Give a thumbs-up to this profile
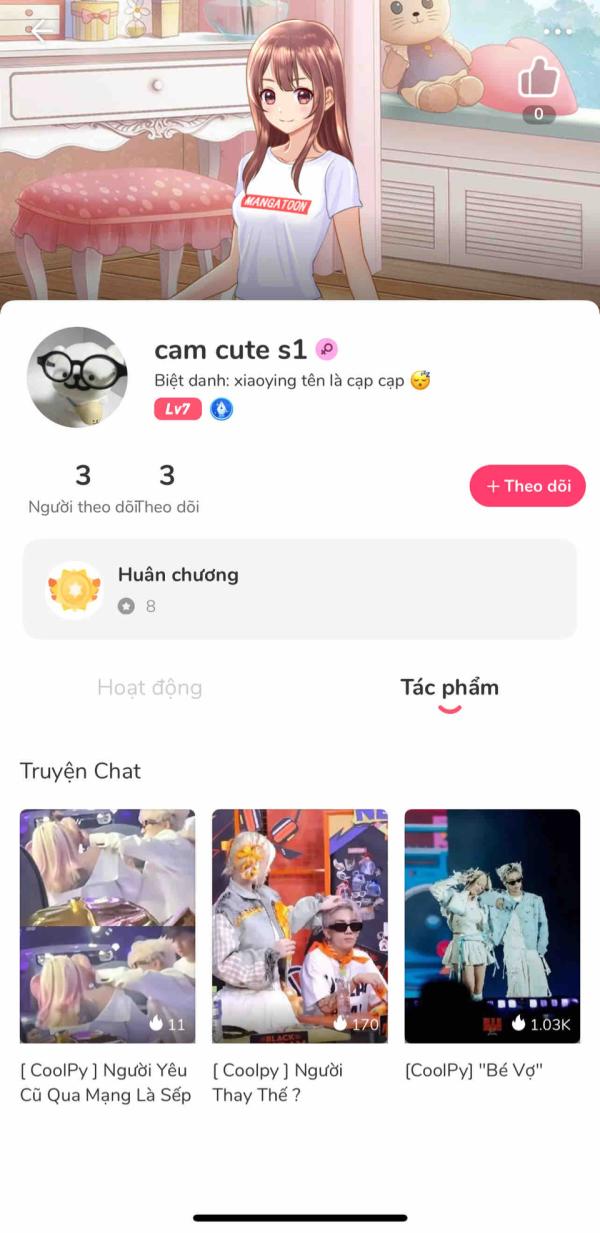600x1233 pixels. click(x=538, y=79)
